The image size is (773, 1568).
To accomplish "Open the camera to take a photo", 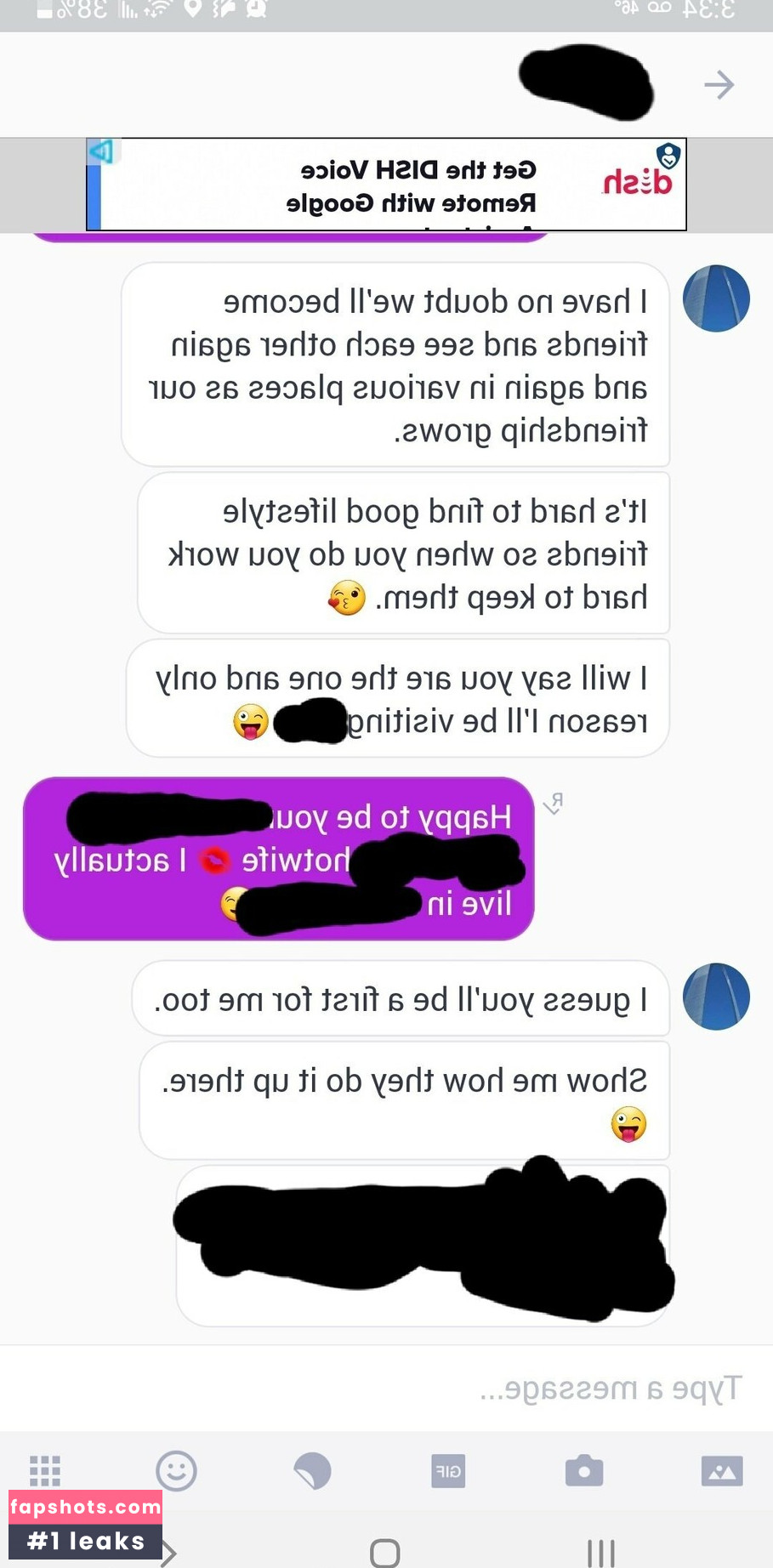I will click(x=584, y=1470).
